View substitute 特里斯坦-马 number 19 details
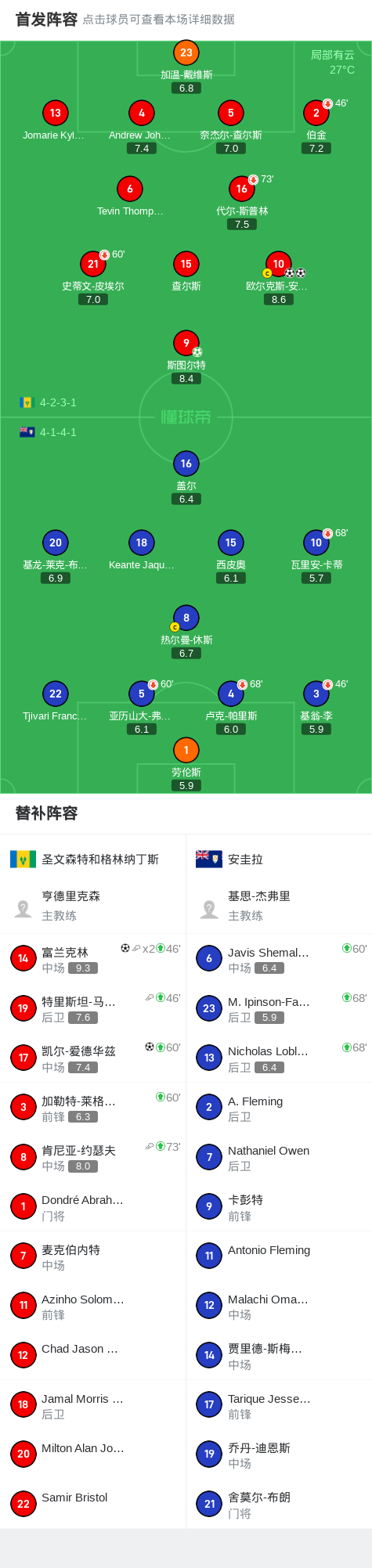The image size is (372, 1568). click(x=93, y=1008)
